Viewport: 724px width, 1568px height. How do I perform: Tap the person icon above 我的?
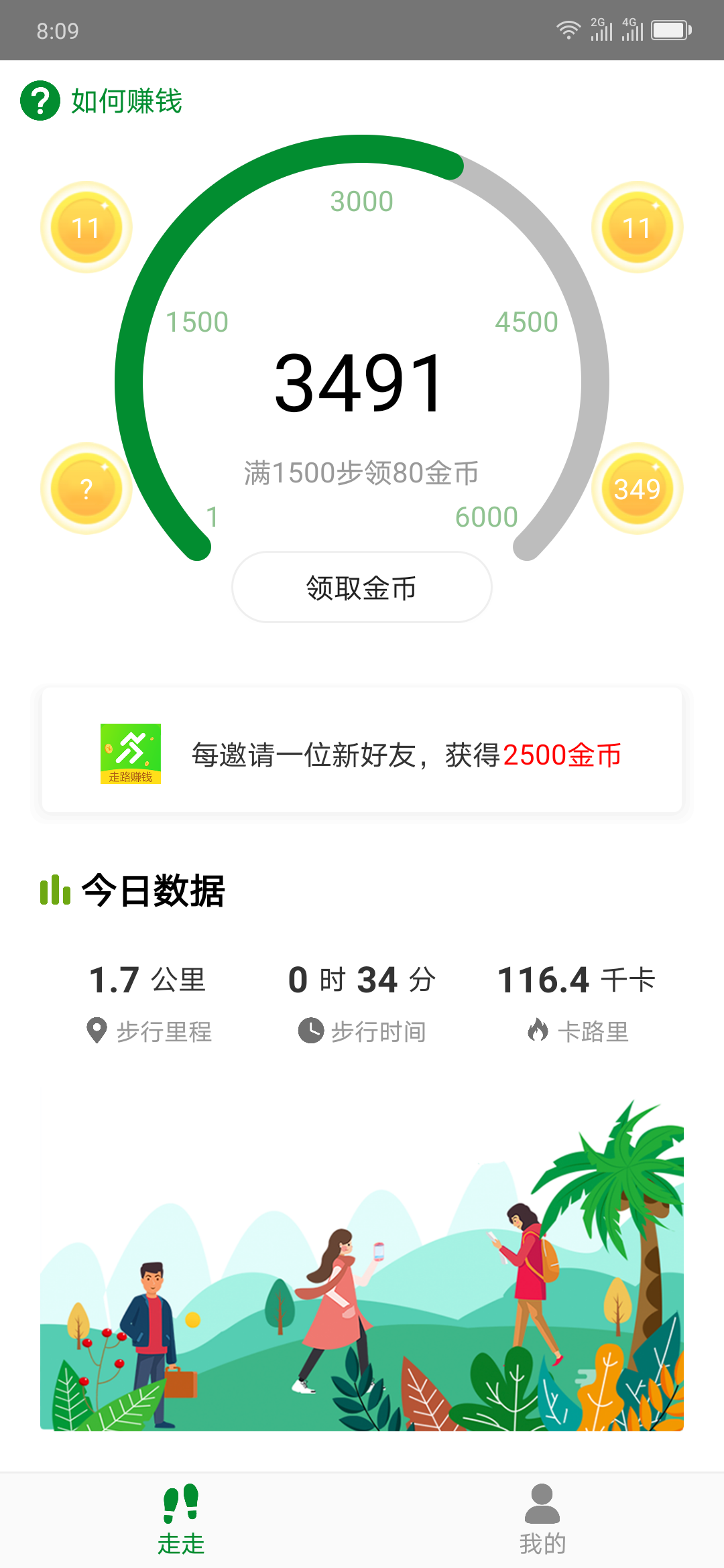point(542,1502)
